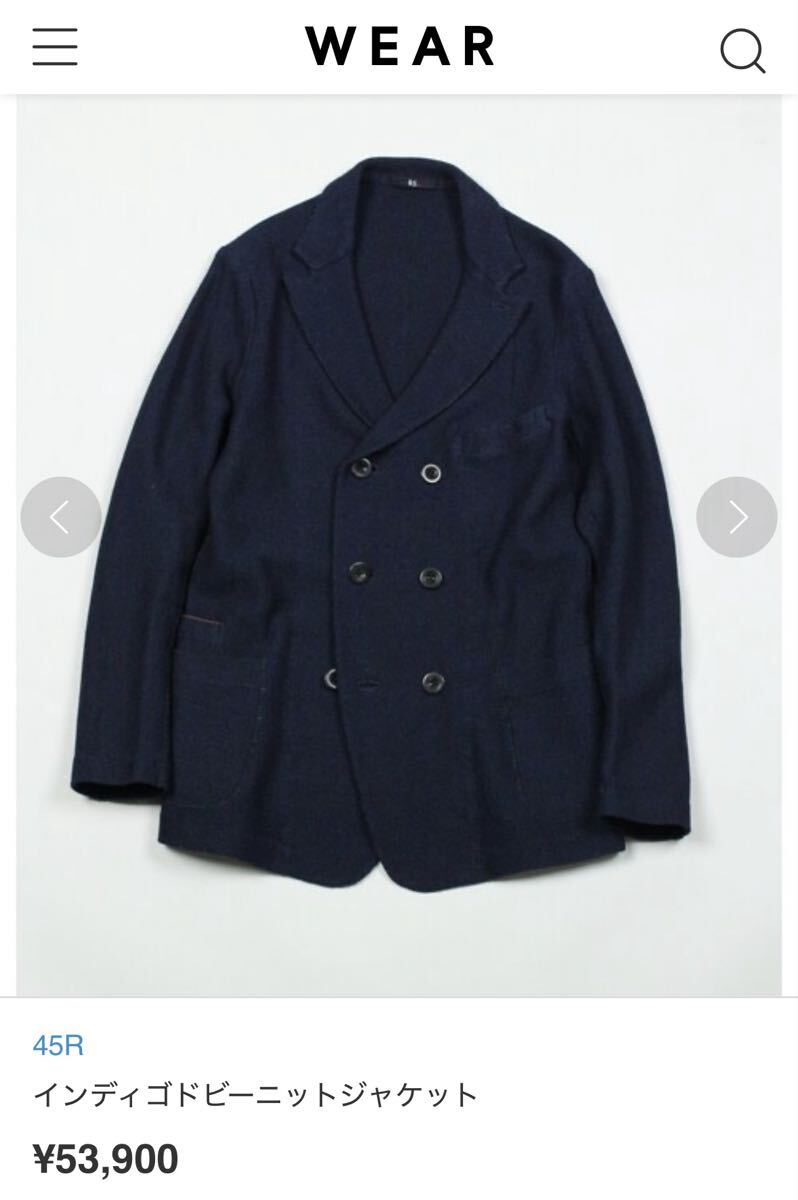
Task: Show the previous product image
Action: [61, 517]
